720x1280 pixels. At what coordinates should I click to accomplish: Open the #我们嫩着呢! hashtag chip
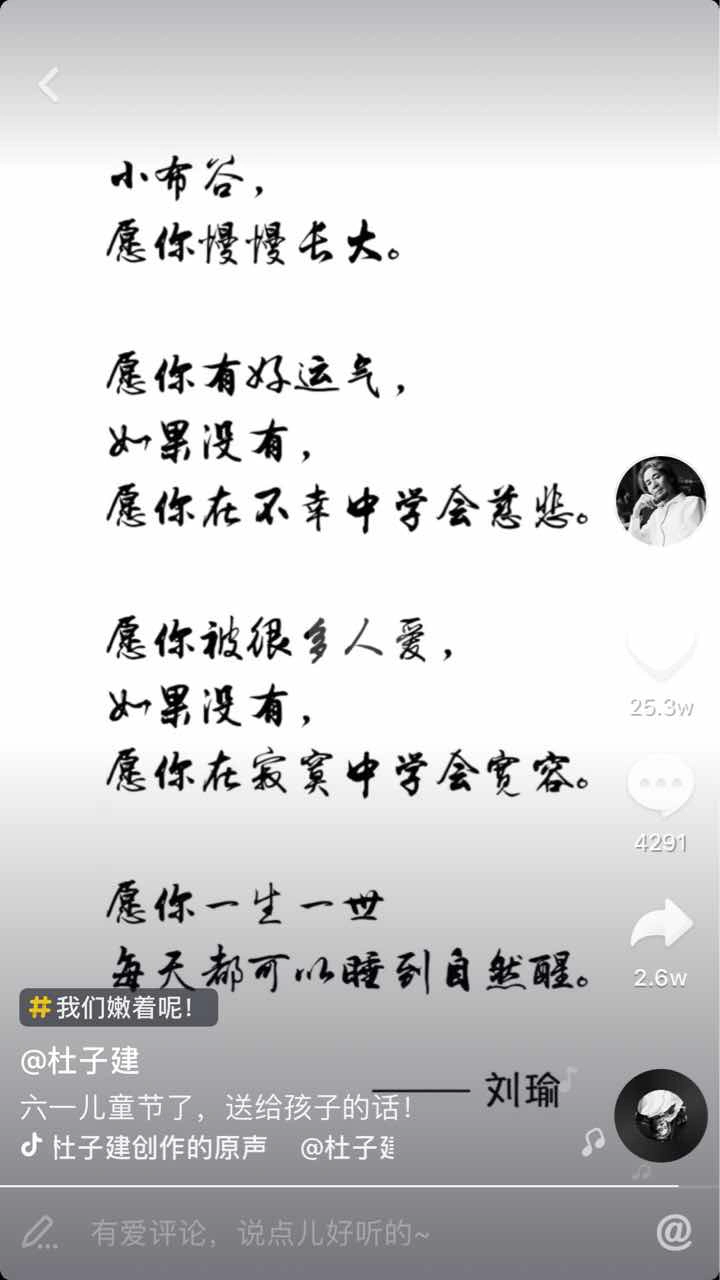[x=119, y=1007]
